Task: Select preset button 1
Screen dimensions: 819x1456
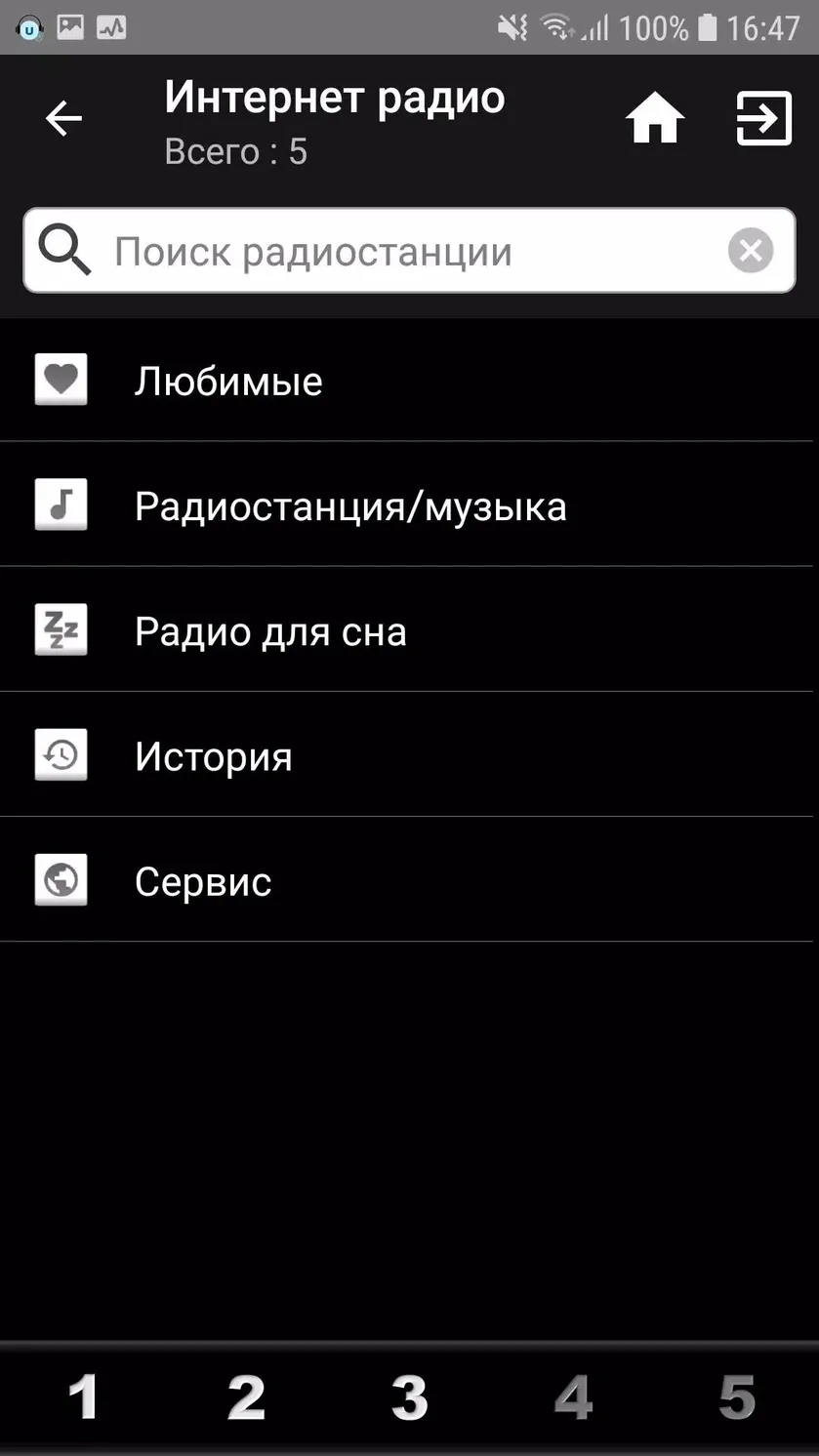Action: (82, 1397)
